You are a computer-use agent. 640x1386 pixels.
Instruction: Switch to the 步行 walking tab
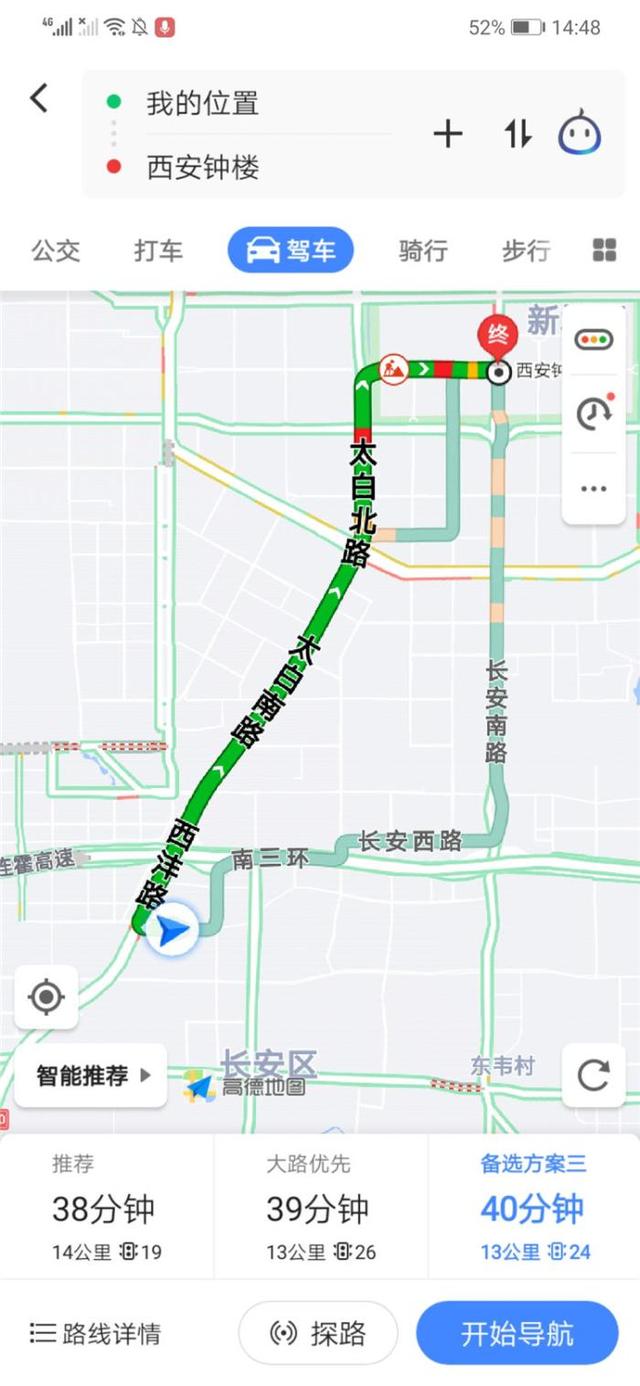[x=526, y=250]
